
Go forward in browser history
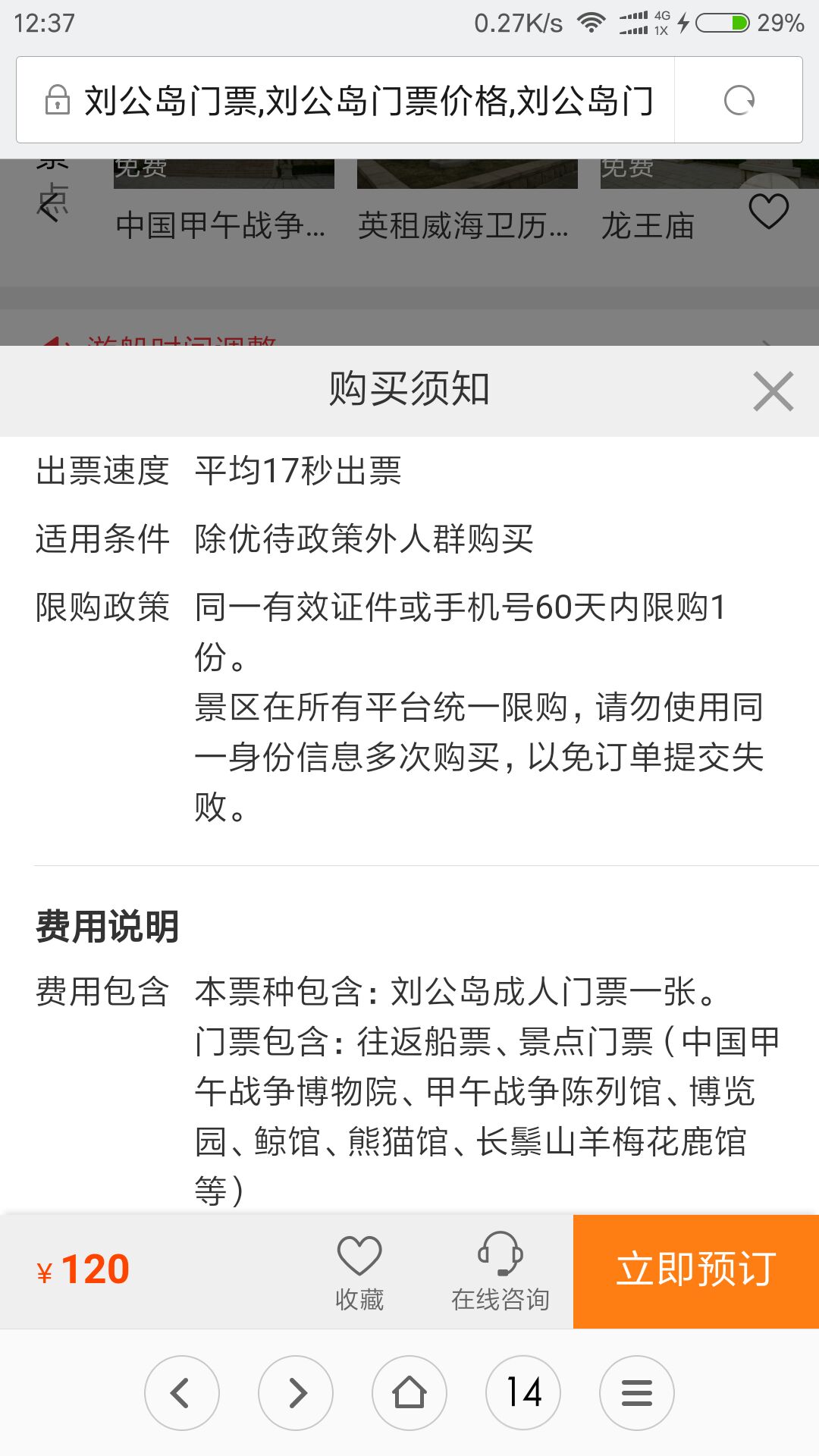click(x=296, y=1392)
